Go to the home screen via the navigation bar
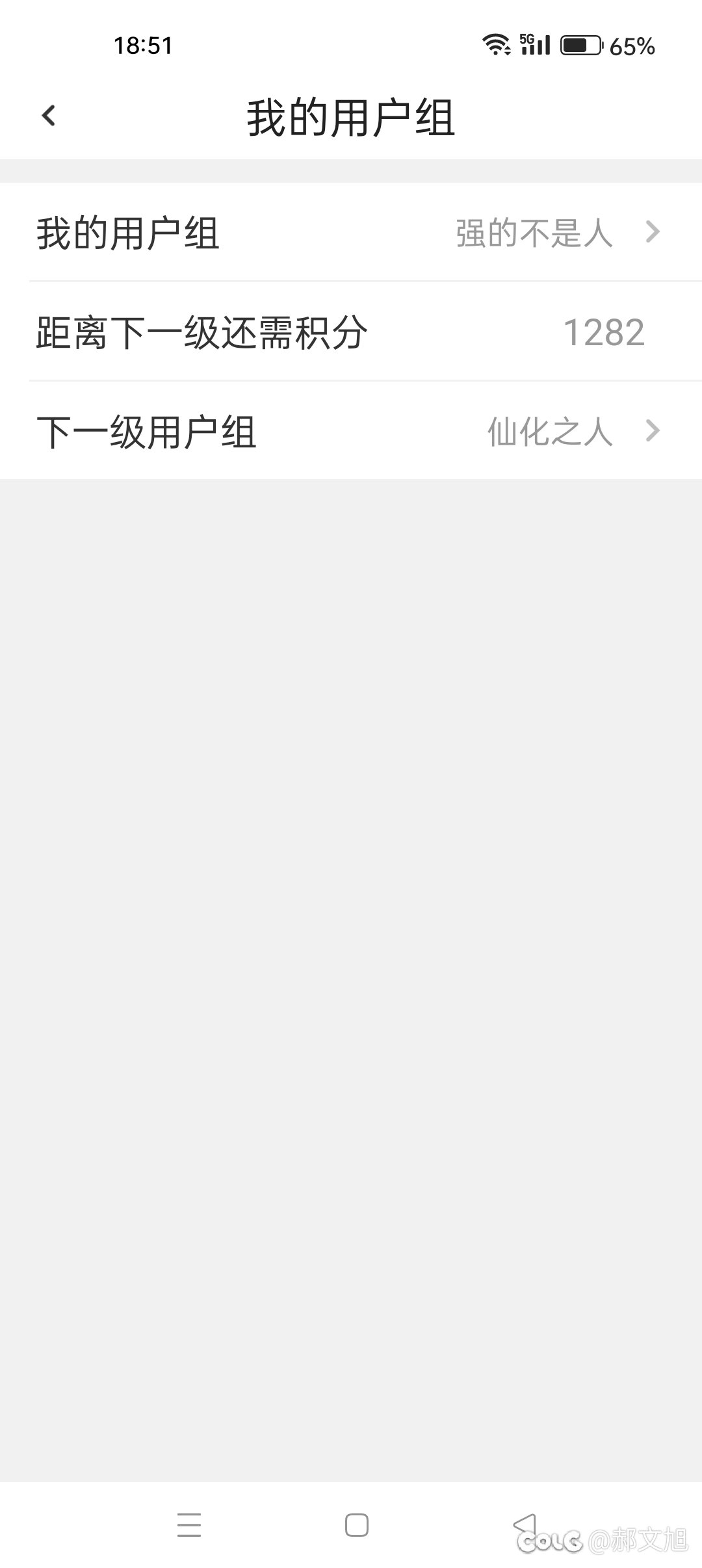The image size is (702, 1568). tap(356, 1525)
